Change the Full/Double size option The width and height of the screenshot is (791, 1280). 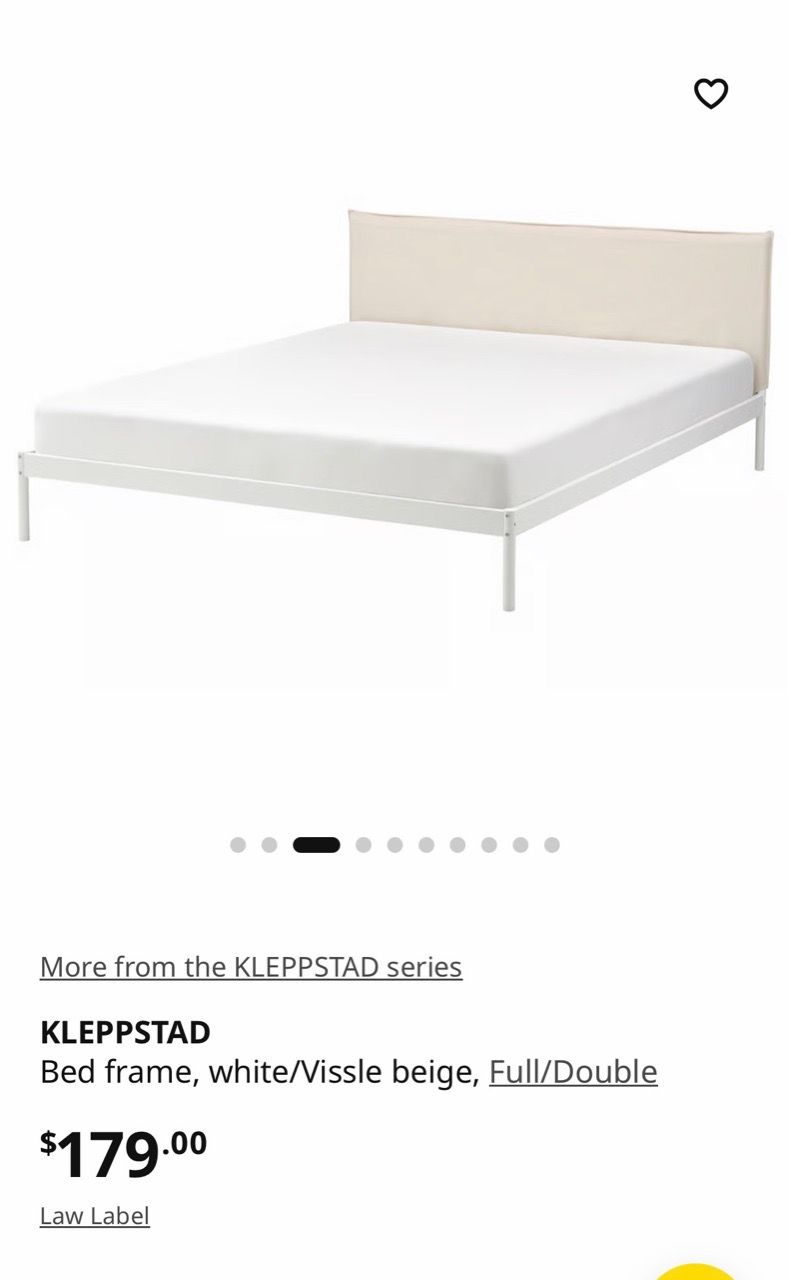573,1072
